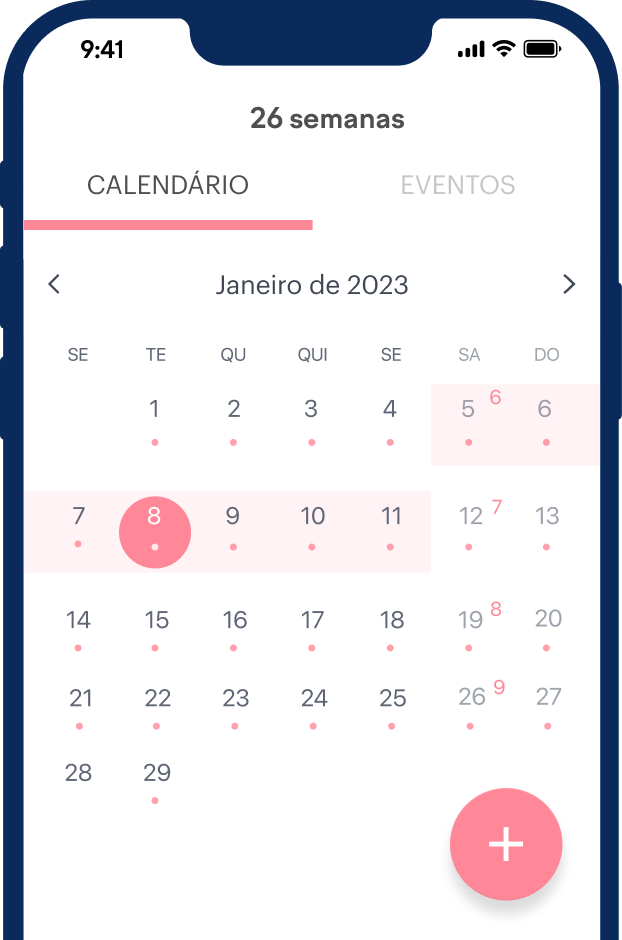Open day 20 in the calendar
This screenshot has width=622, height=940.
[548, 619]
